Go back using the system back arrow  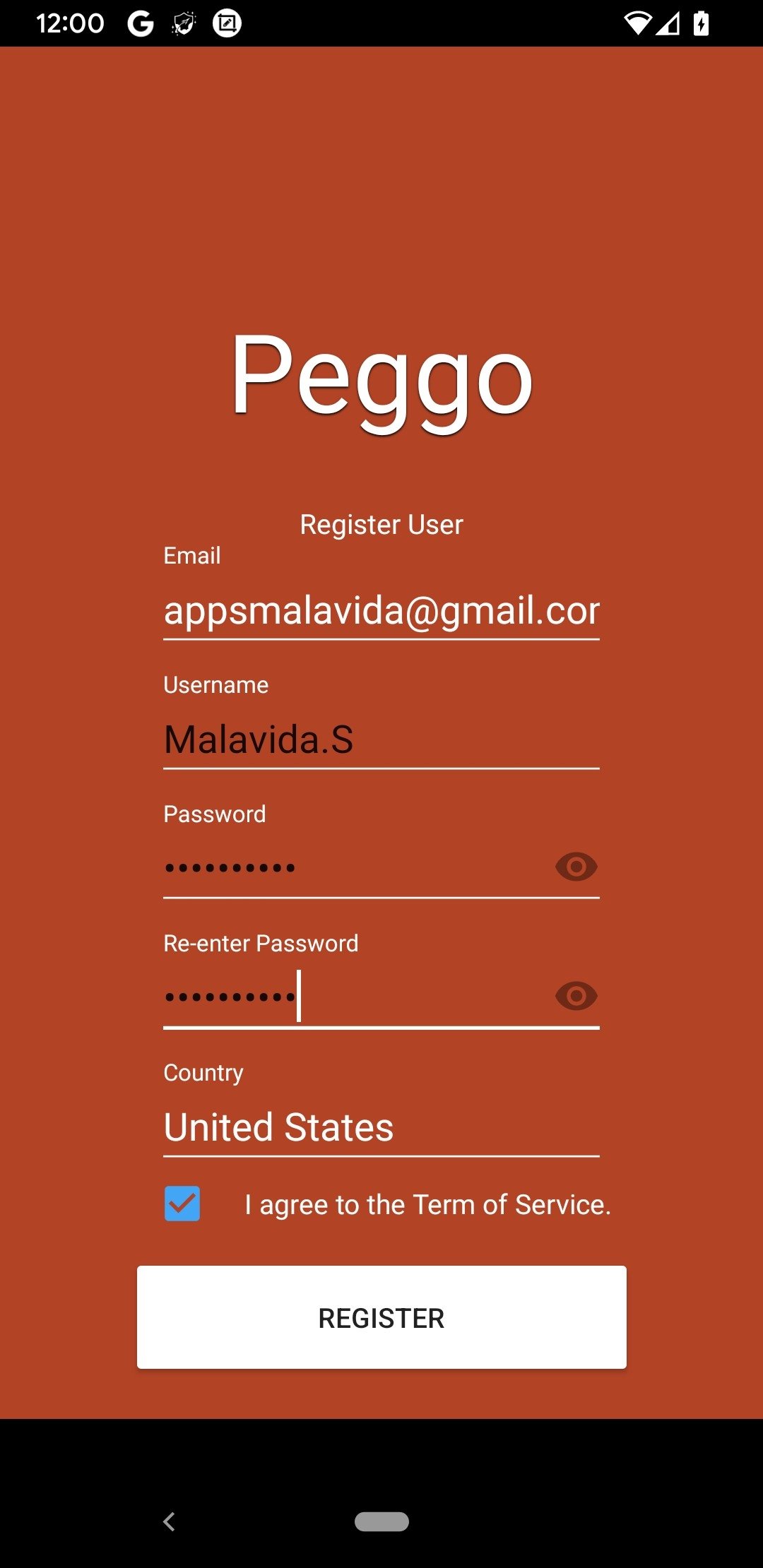[x=169, y=1521]
